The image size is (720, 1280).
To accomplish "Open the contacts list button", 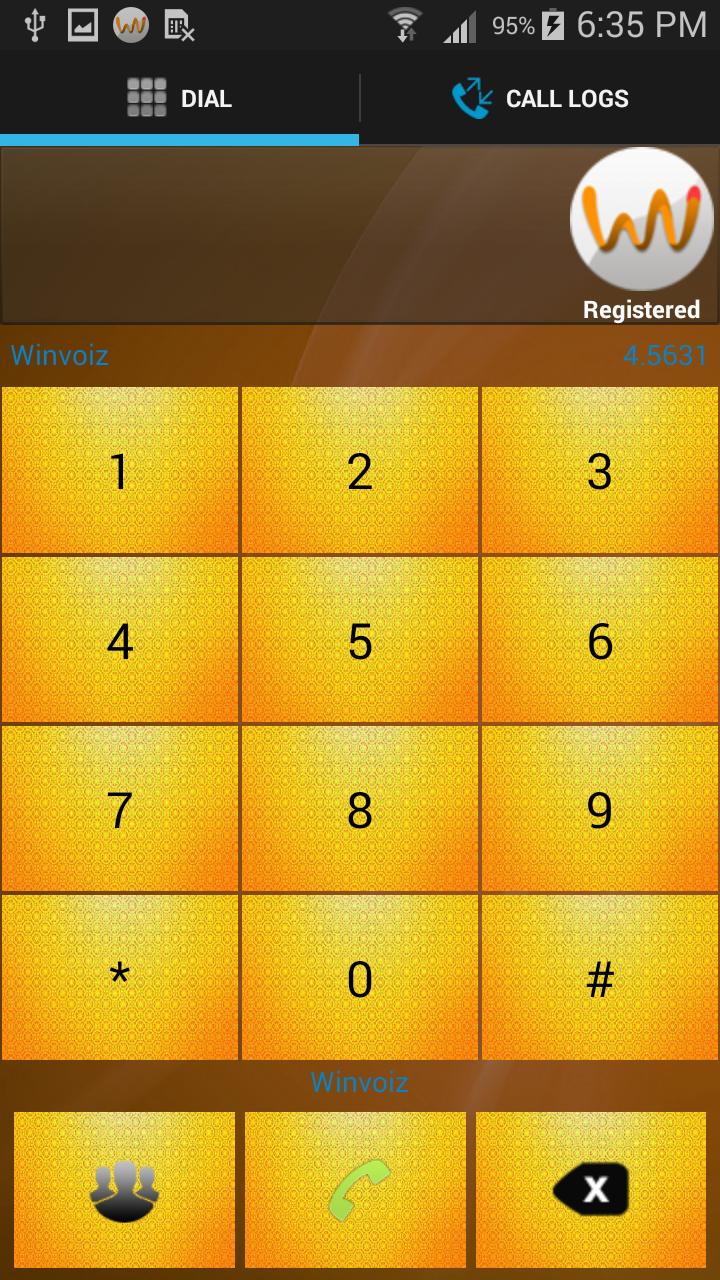I will (125, 1190).
